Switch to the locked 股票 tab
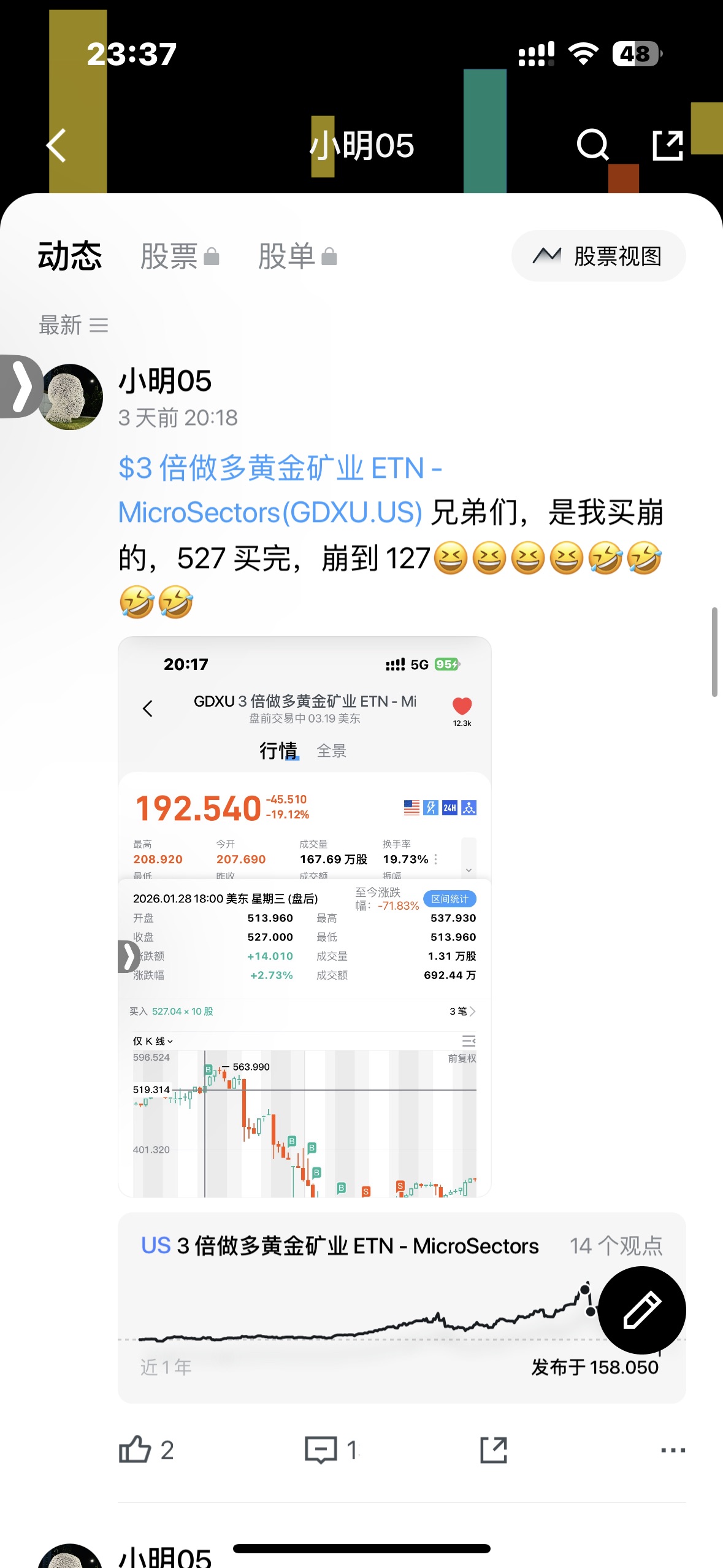723x1568 pixels. tap(179, 256)
